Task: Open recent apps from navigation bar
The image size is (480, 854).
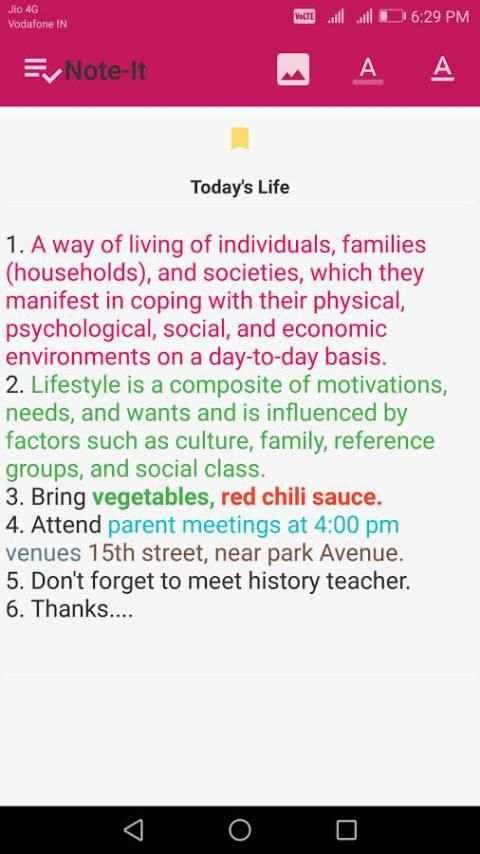Action: tap(347, 829)
